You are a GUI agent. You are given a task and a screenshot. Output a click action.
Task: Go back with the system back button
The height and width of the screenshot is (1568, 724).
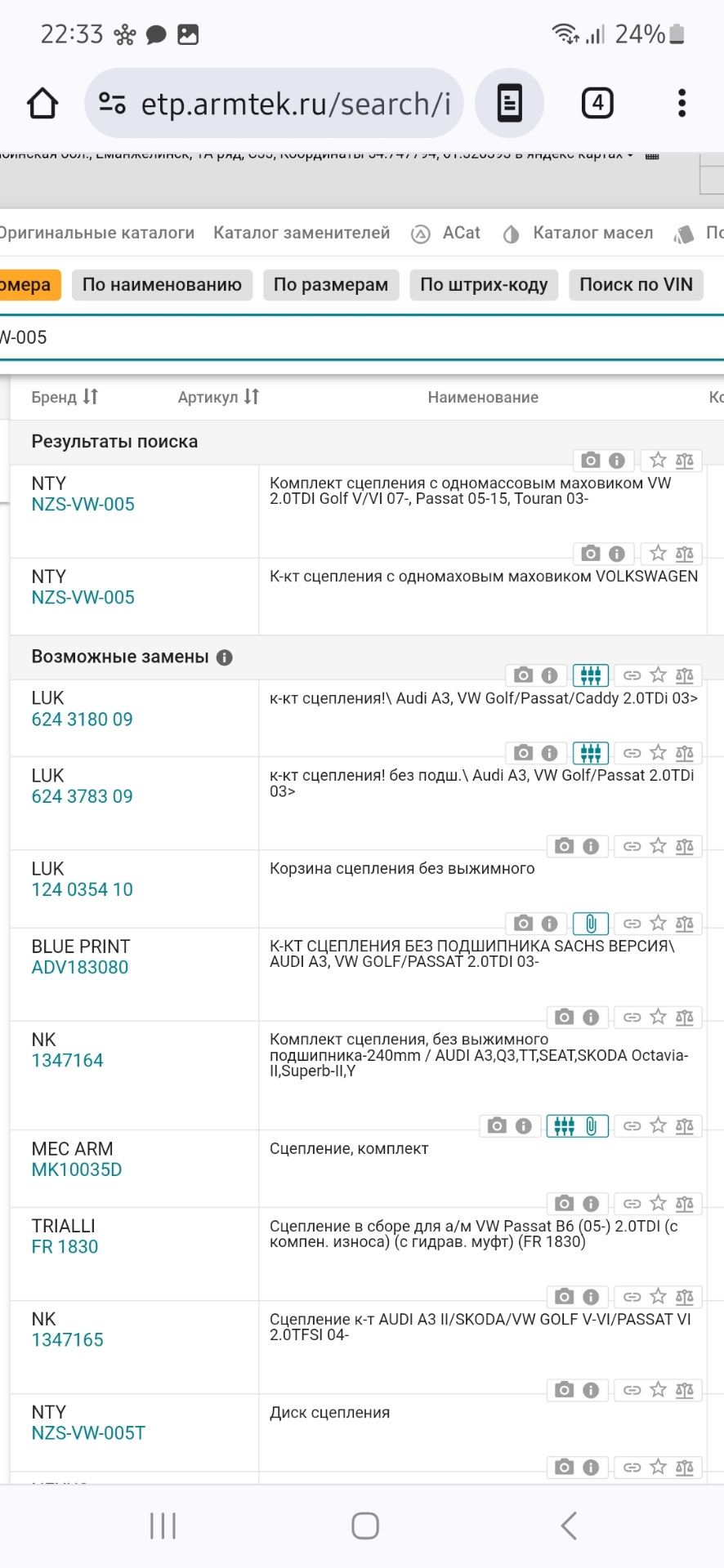pos(569,1526)
